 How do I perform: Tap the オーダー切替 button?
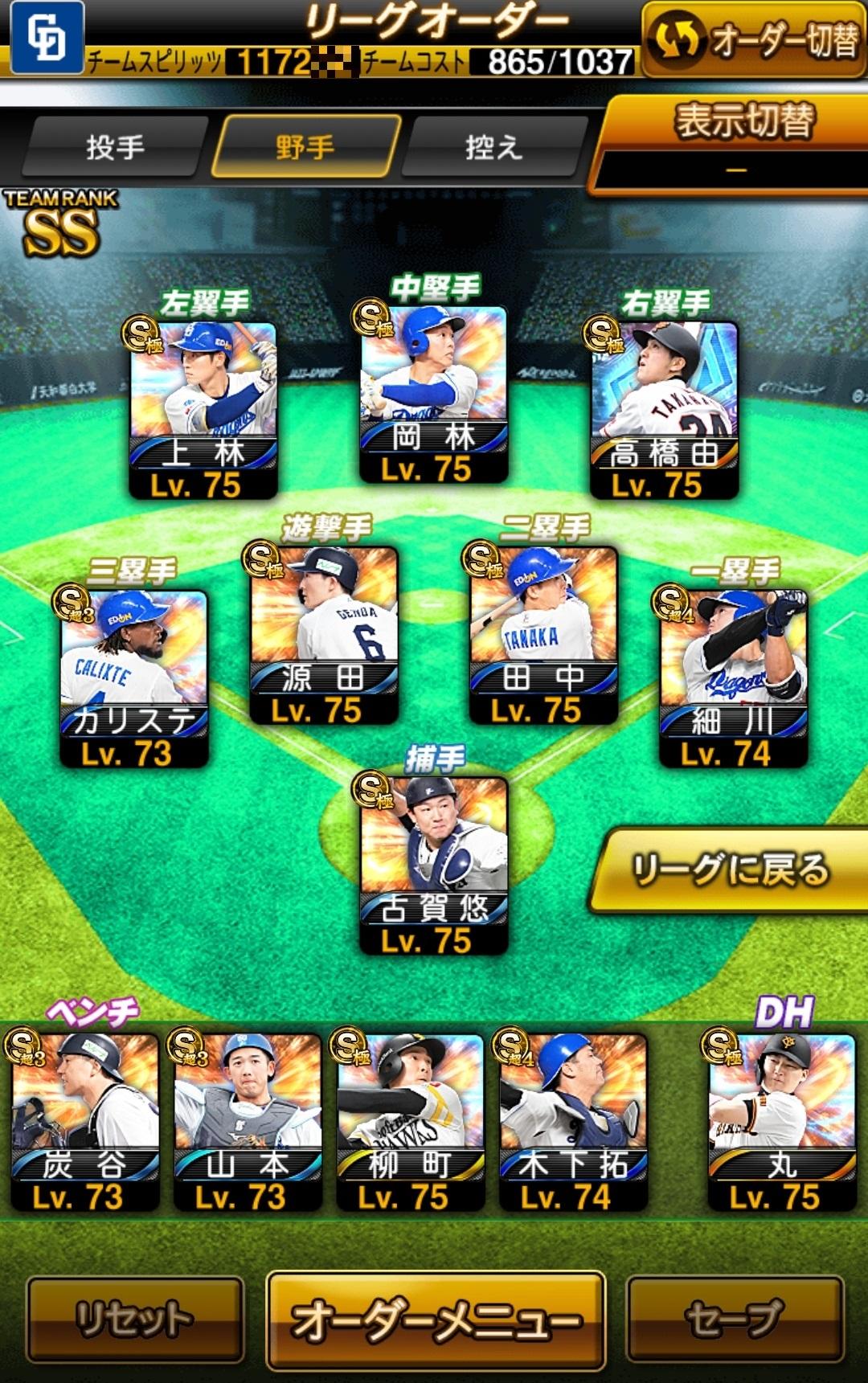[x=754, y=40]
